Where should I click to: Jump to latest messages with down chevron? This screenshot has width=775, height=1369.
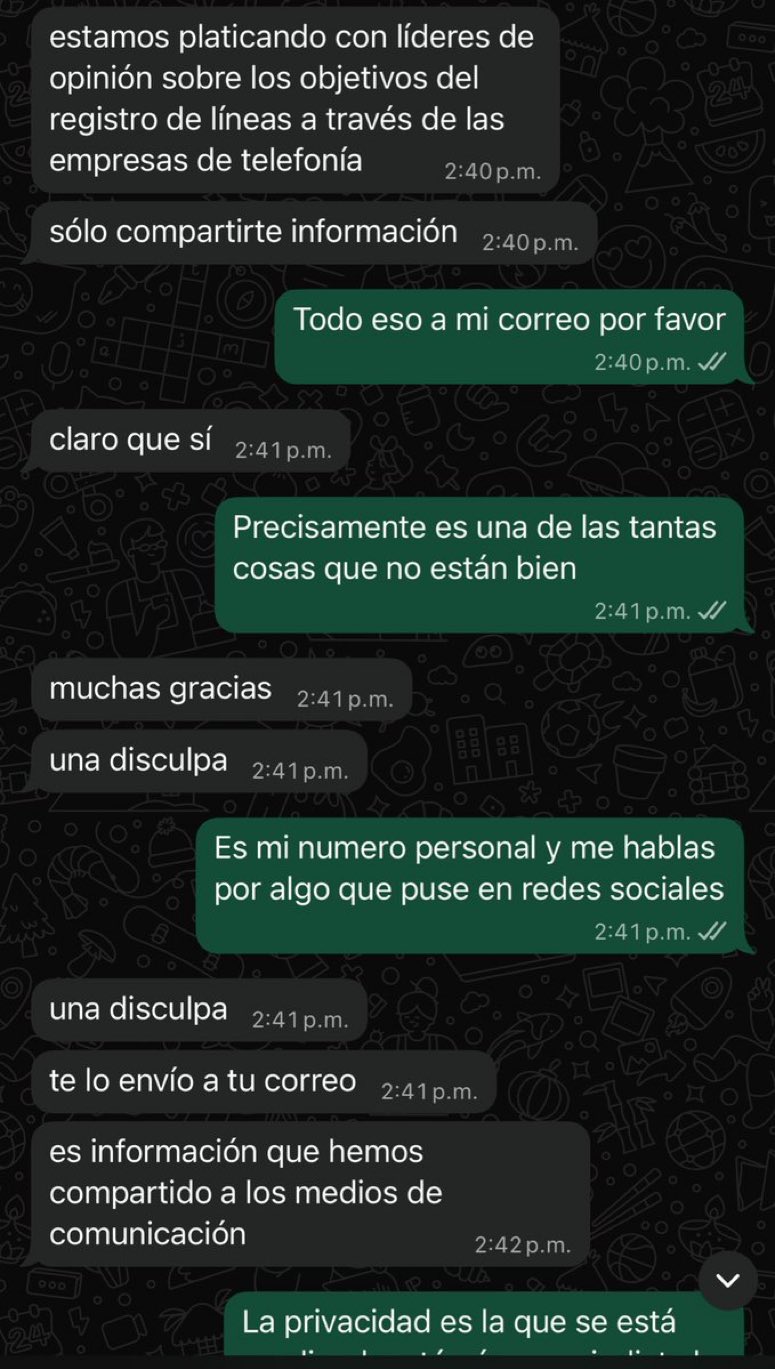(727, 1280)
